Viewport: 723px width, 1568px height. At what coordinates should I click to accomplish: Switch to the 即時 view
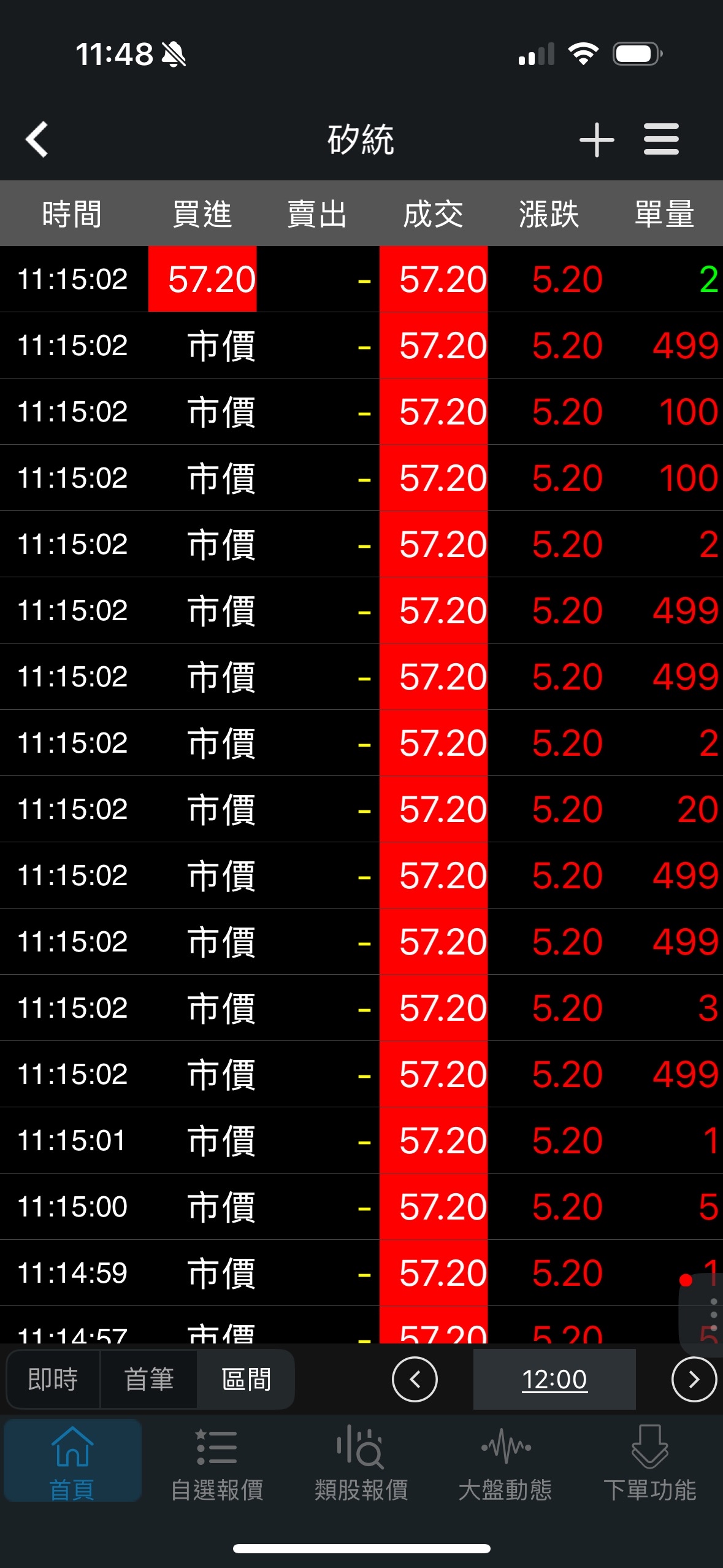tap(53, 1380)
